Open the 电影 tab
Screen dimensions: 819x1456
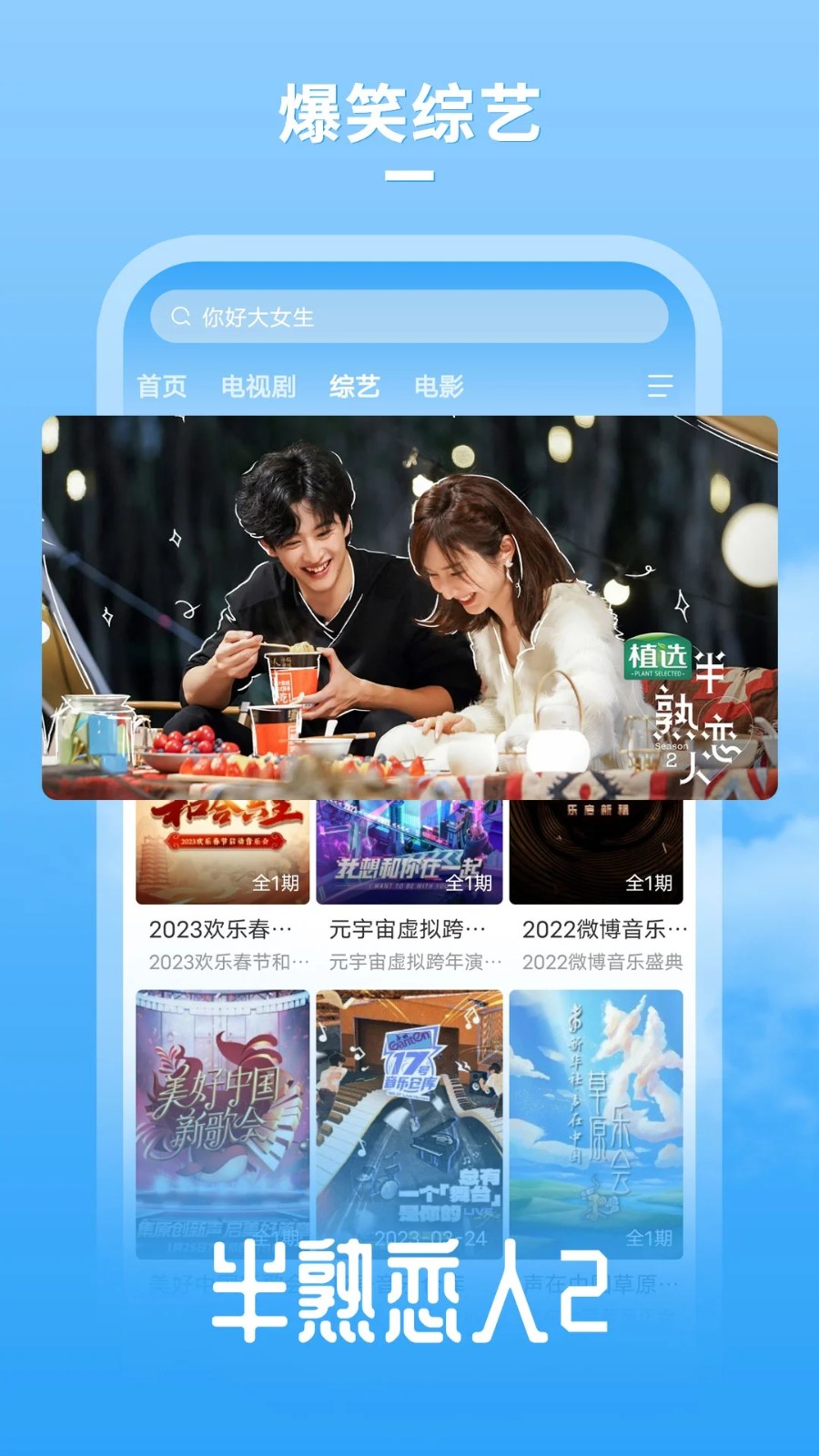click(x=440, y=386)
